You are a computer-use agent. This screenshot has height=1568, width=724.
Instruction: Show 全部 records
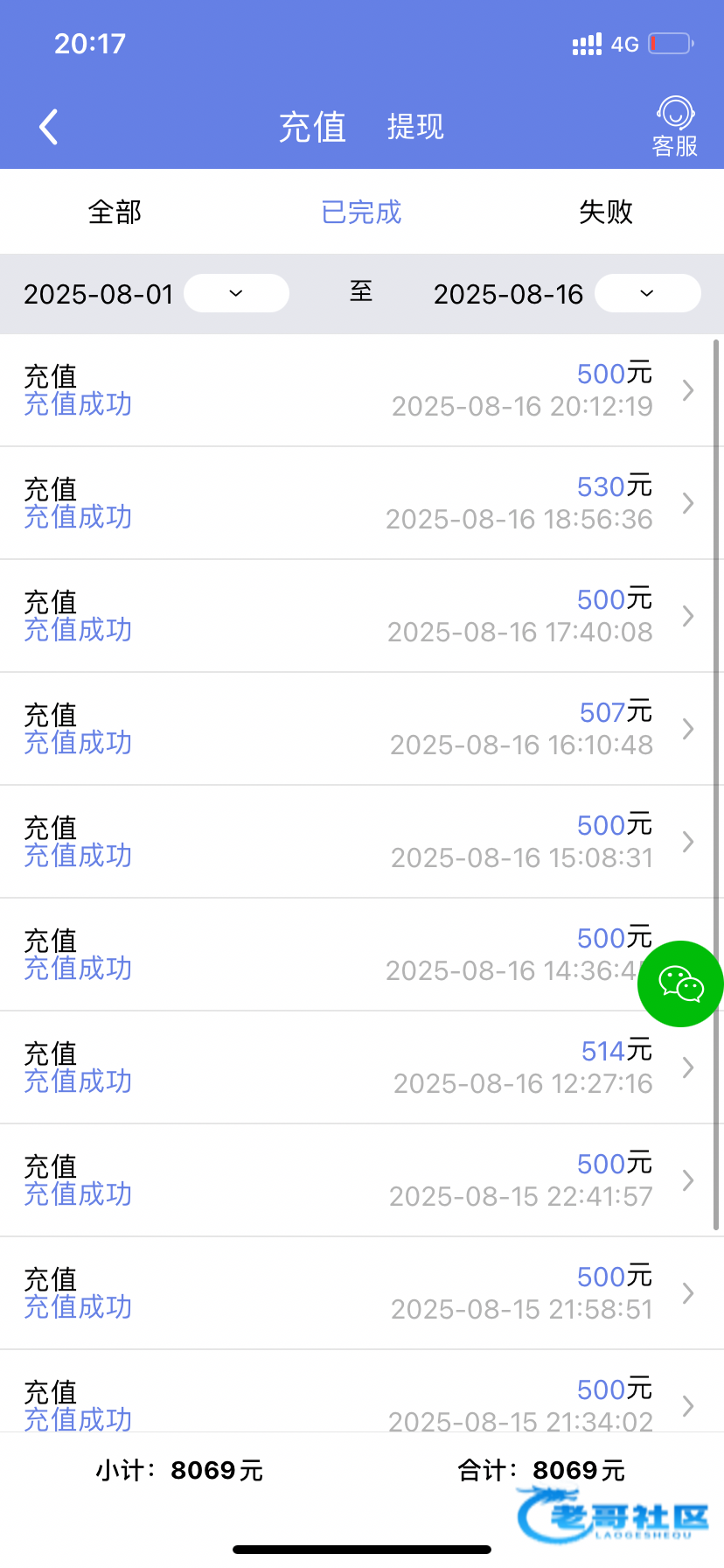pos(115,212)
